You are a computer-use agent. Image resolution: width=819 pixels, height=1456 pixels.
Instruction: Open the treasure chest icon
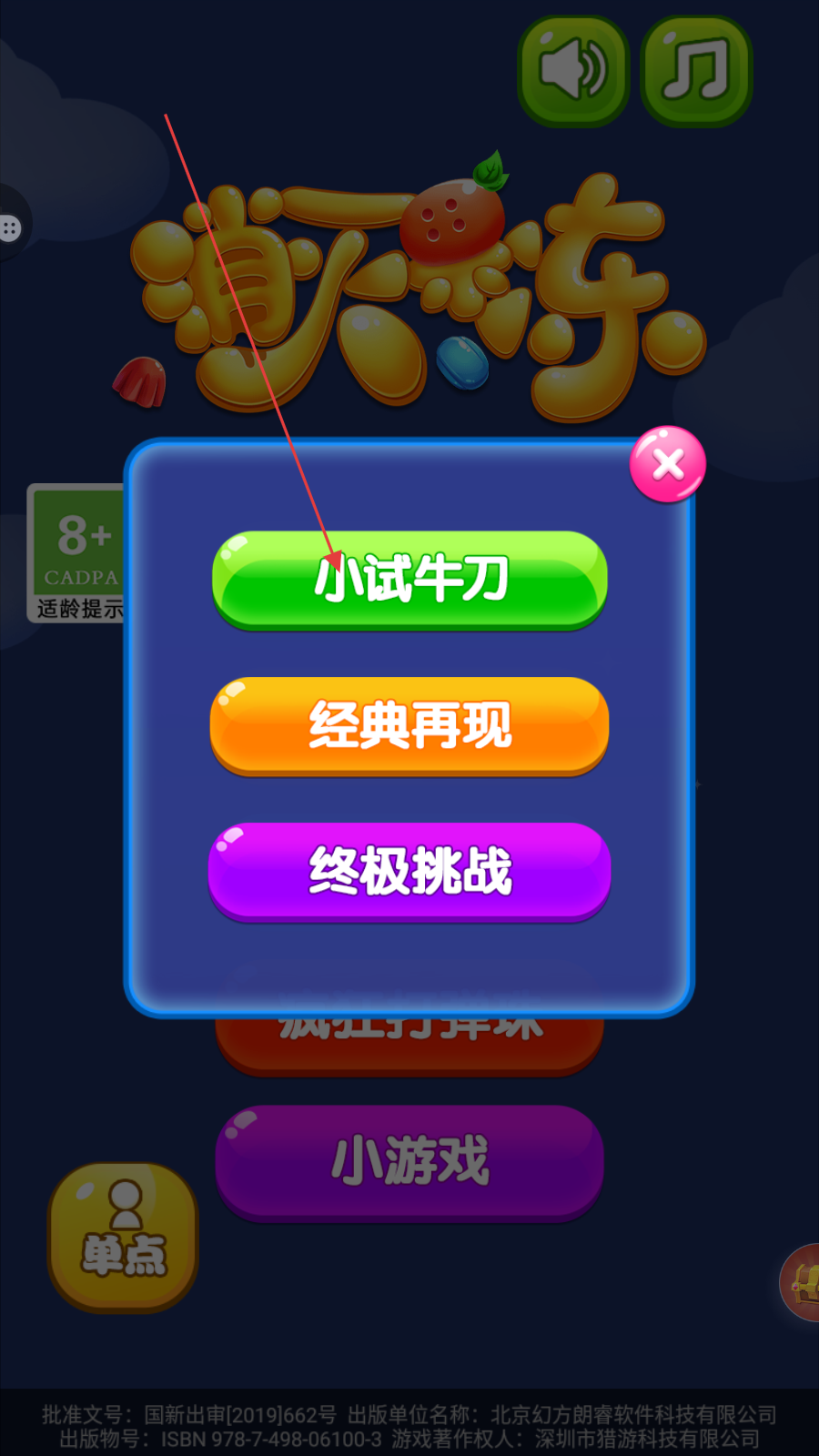tap(801, 1282)
